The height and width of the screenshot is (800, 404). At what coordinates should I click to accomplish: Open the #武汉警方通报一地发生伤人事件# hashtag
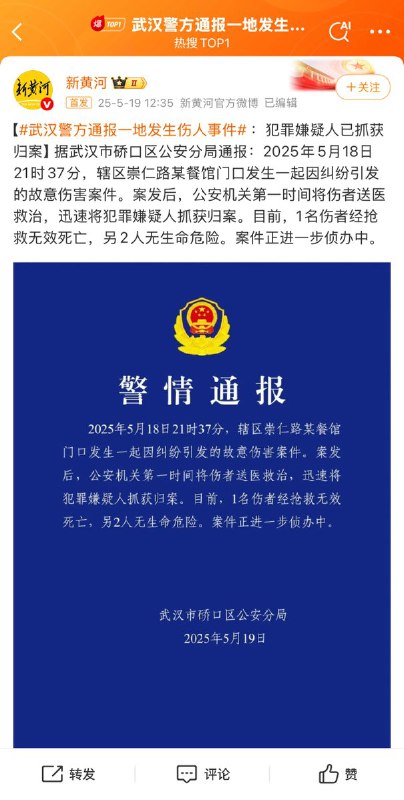(133, 130)
